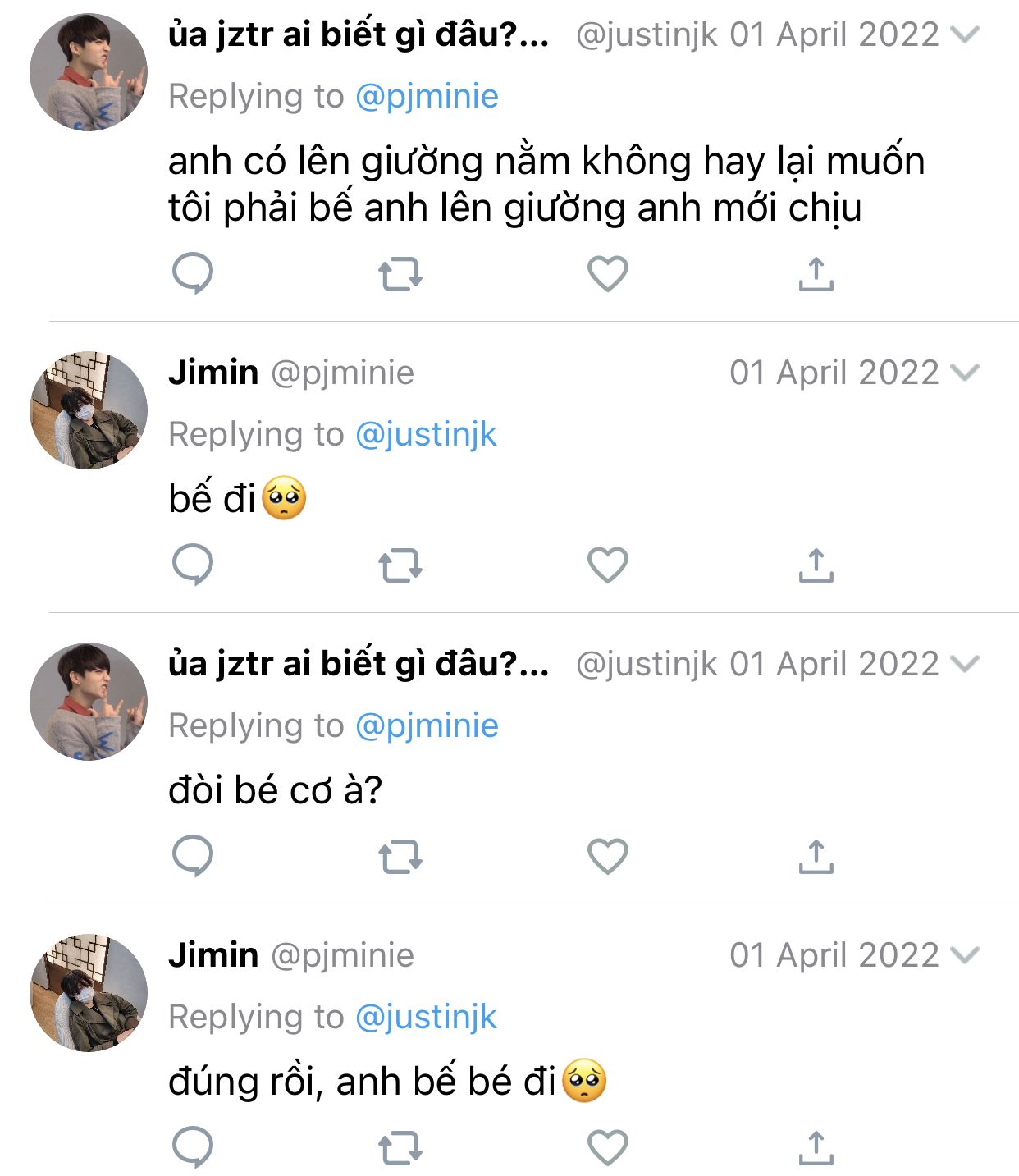Open @justinjk mention in 'bế đi' tweet
The height and width of the screenshot is (1176, 1019).
point(426,434)
